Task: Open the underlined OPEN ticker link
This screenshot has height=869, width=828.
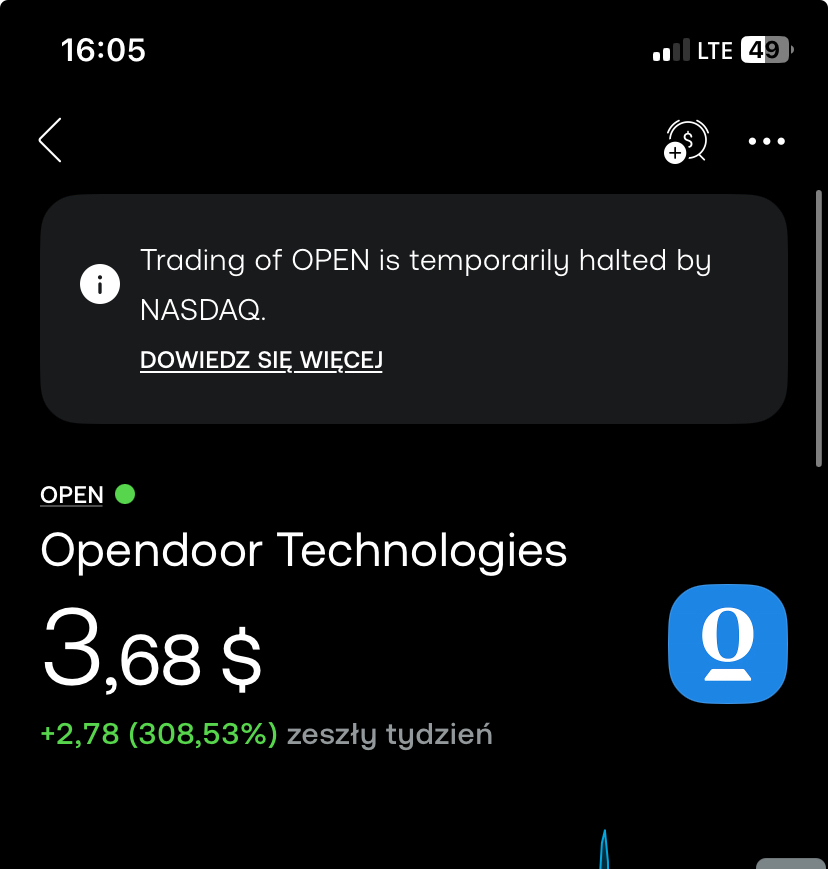Action: [72, 495]
